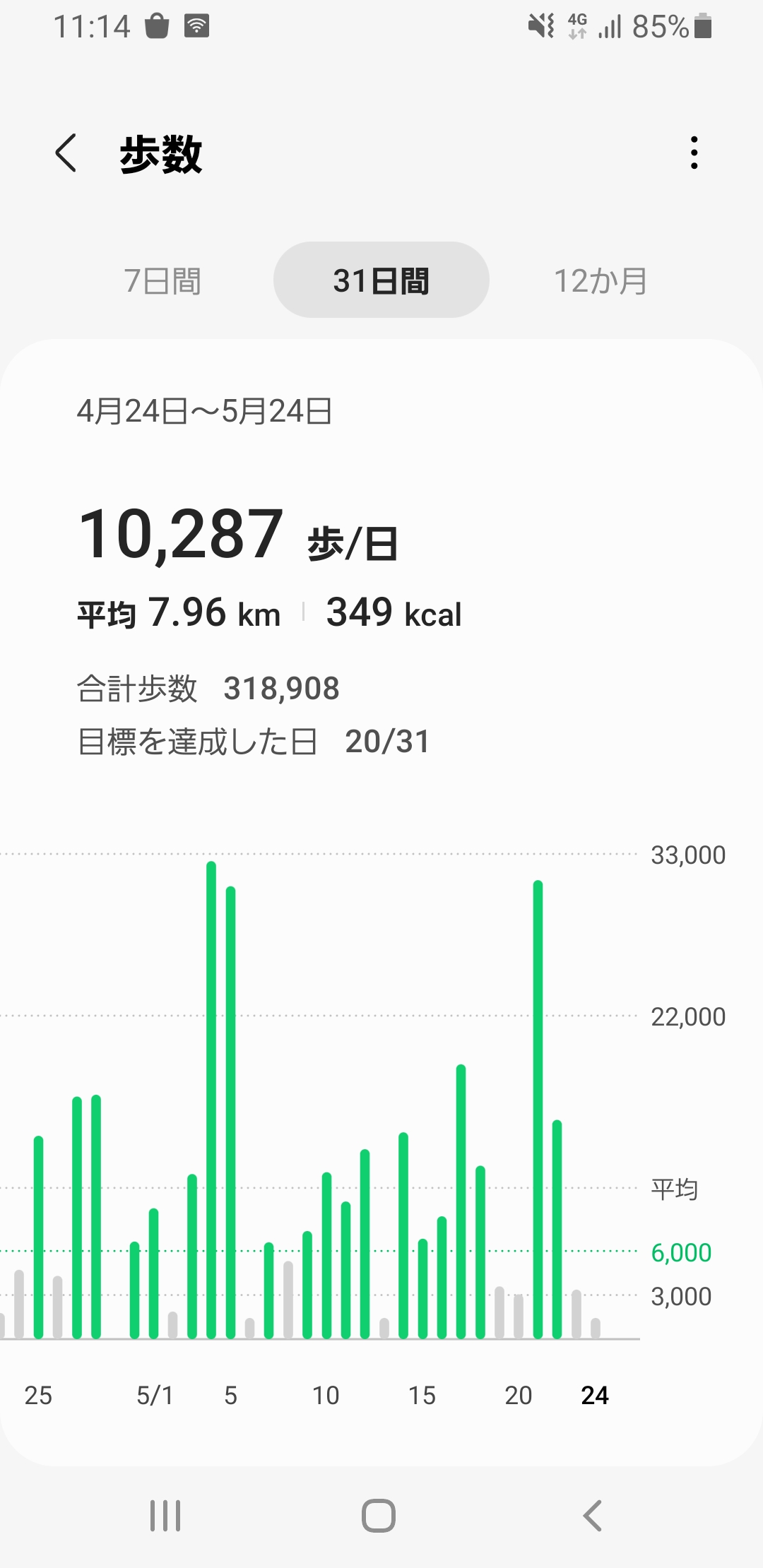Switch to the 7日間 tab
Screen dimensions: 763x1568
pyautogui.click(x=162, y=280)
